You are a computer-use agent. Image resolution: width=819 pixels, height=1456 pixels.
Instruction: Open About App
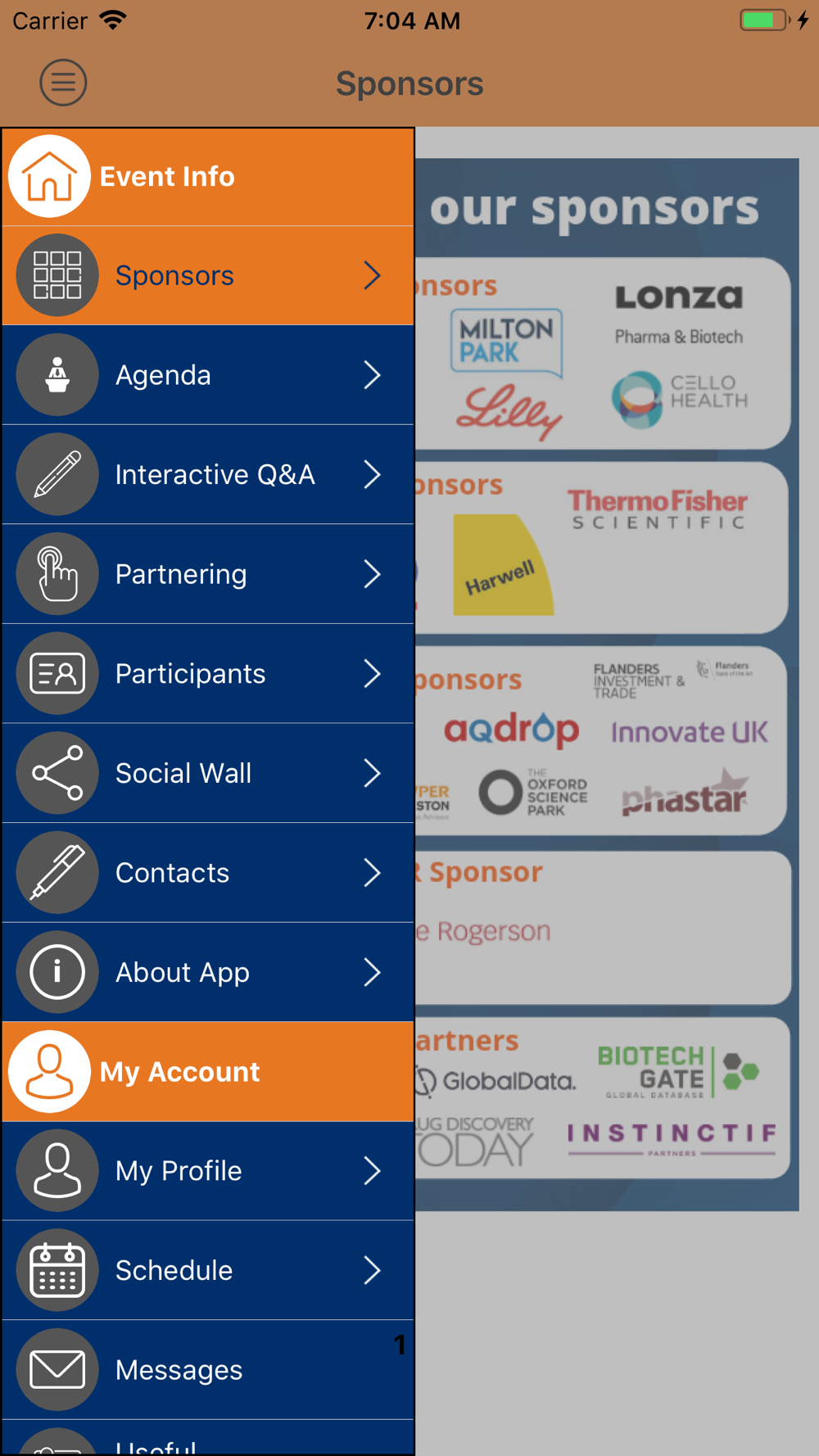click(208, 972)
